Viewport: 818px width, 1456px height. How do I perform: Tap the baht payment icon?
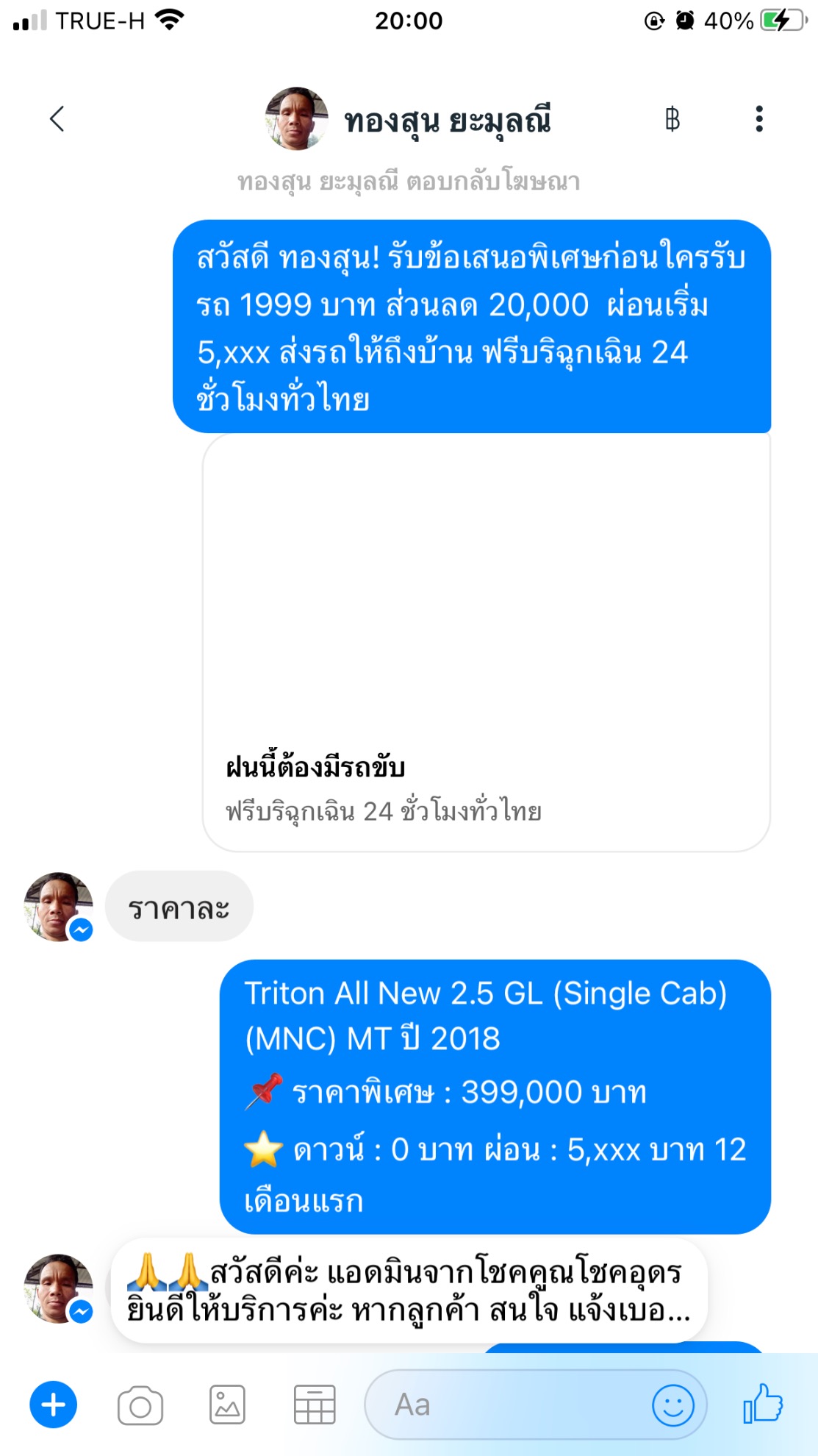[x=672, y=119]
